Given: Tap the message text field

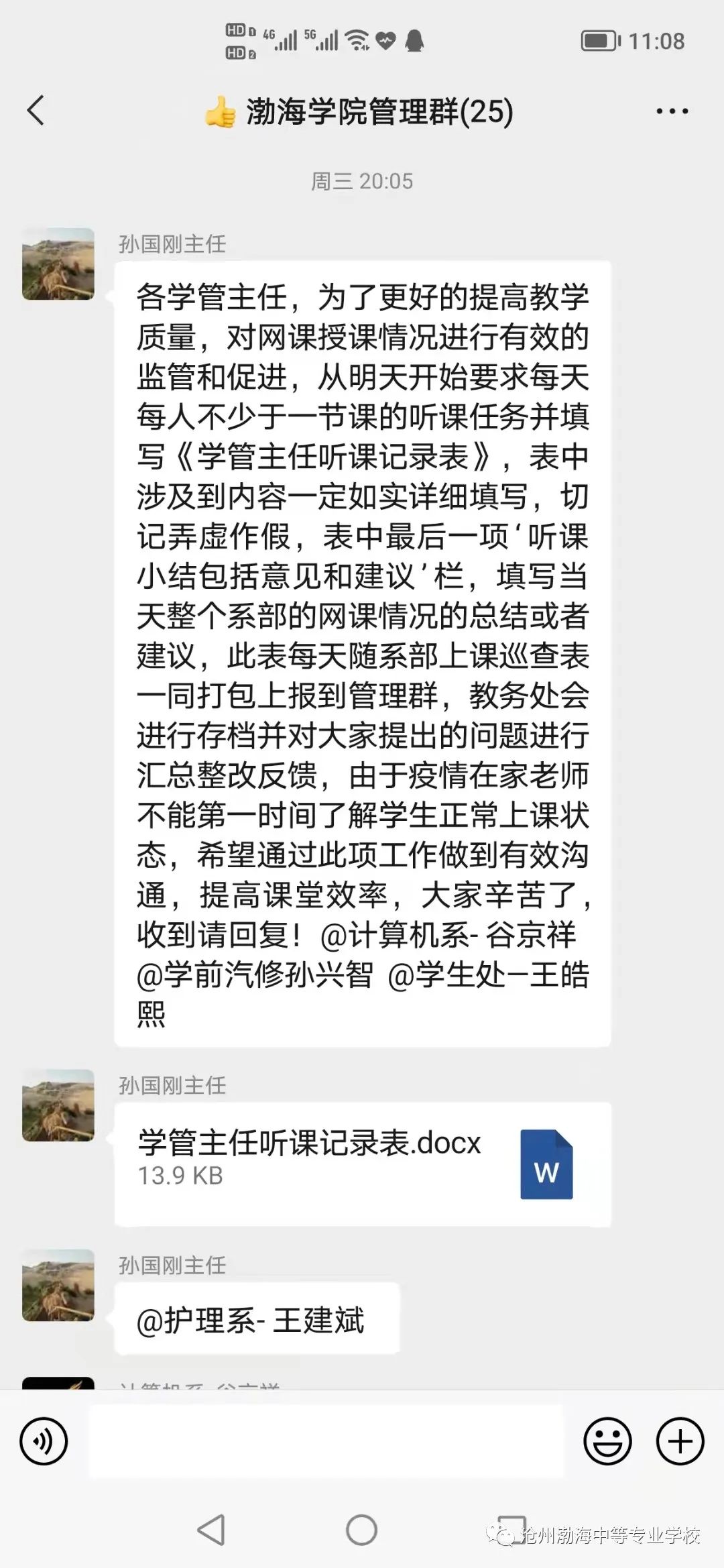Looking at the screenshot, I should click(326, 1441).
